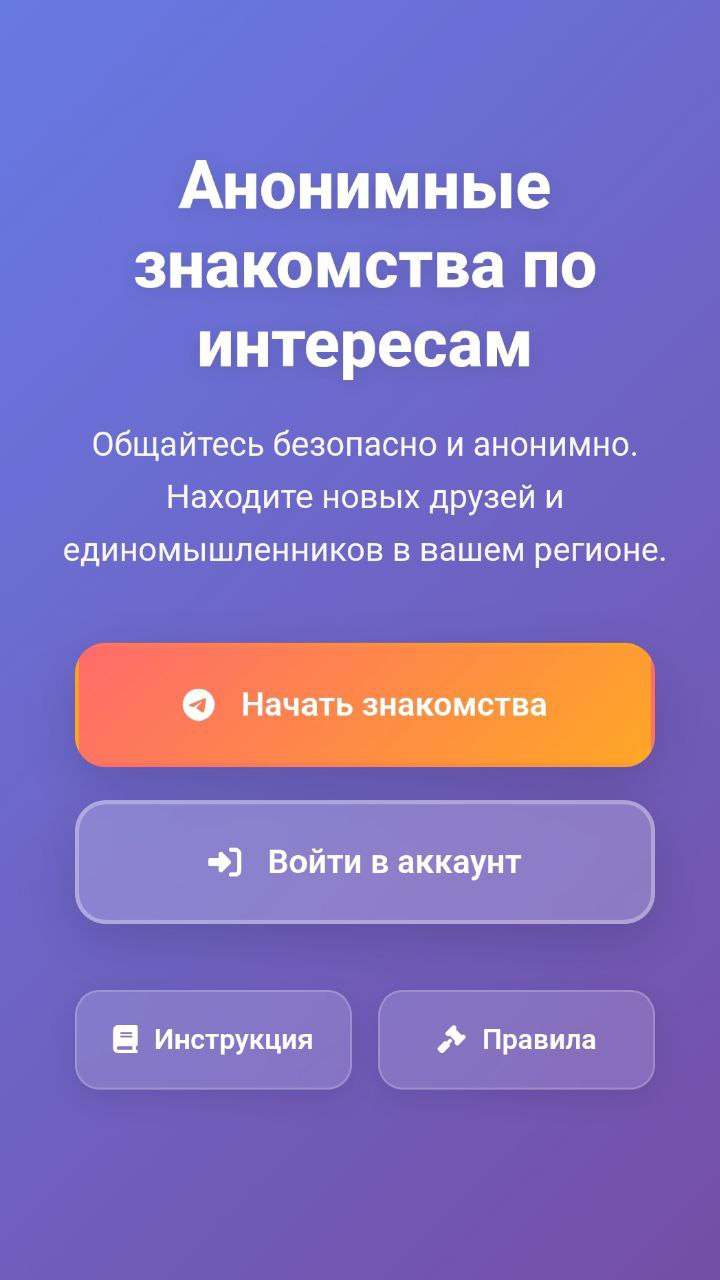The width and height of the screenshot is (720, 1280).
Task: Click the orange gradient start button area
Action: point(364,705)
